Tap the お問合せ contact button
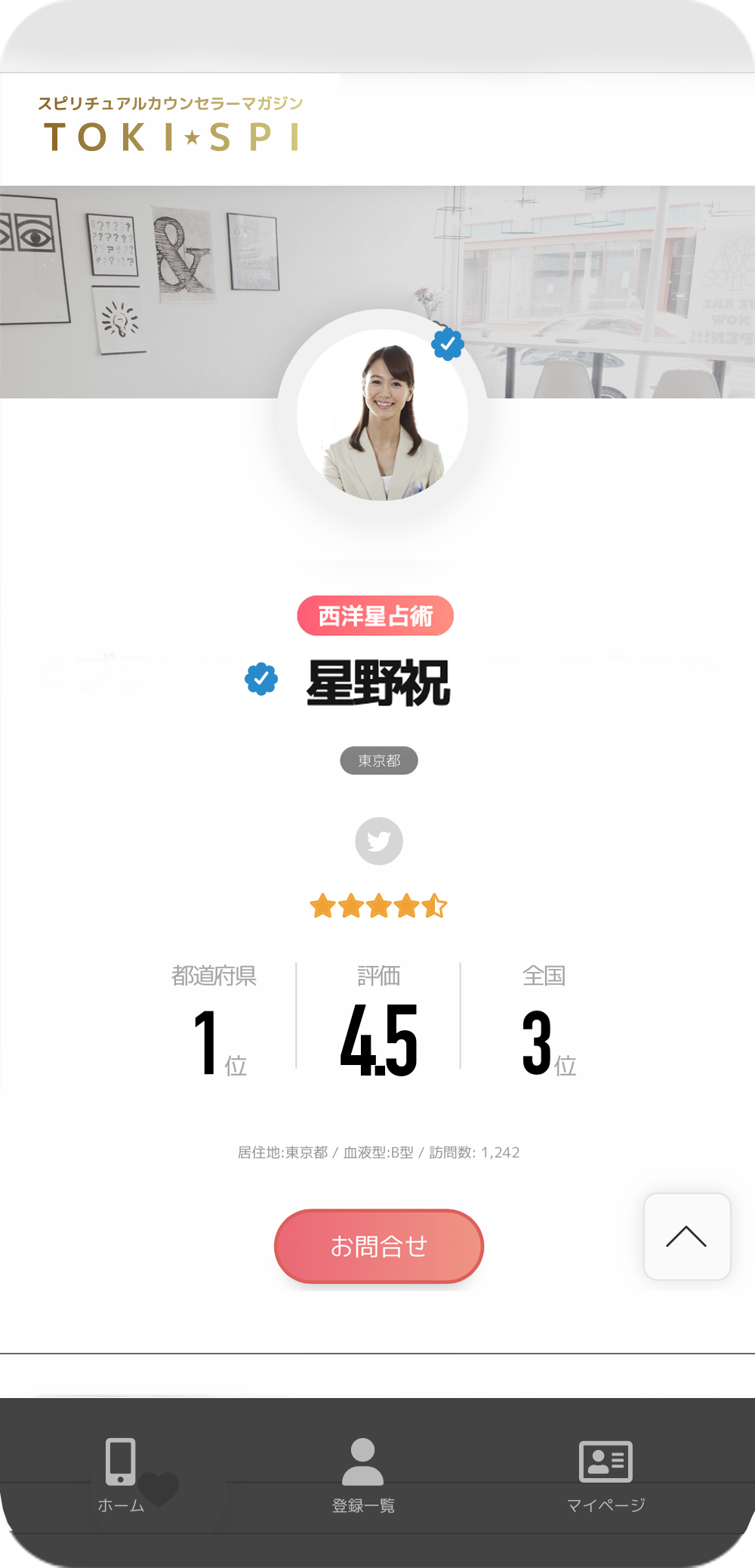755x1568 pixels. pyautogui.click(x=378, y=1245)
